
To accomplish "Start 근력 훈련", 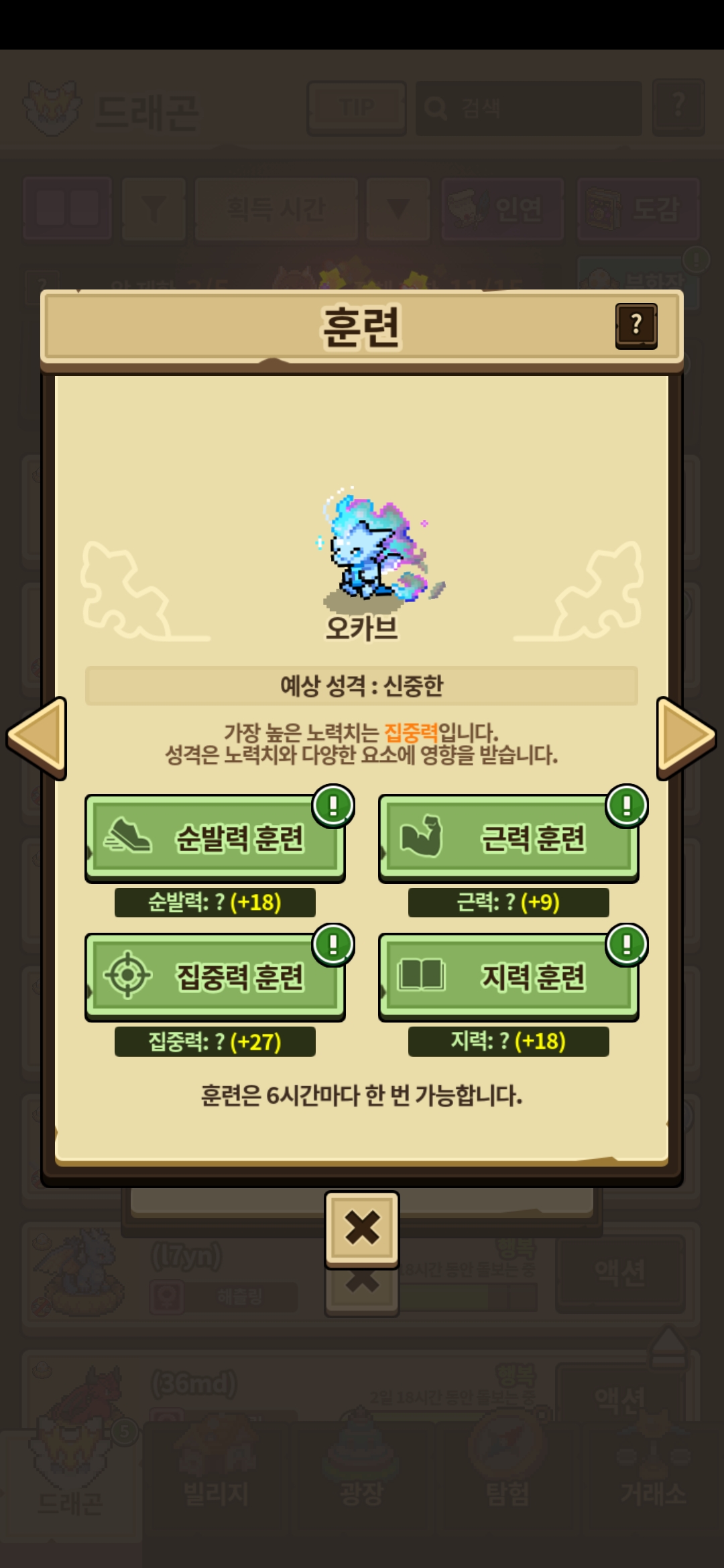I will [x=509, y=838].
